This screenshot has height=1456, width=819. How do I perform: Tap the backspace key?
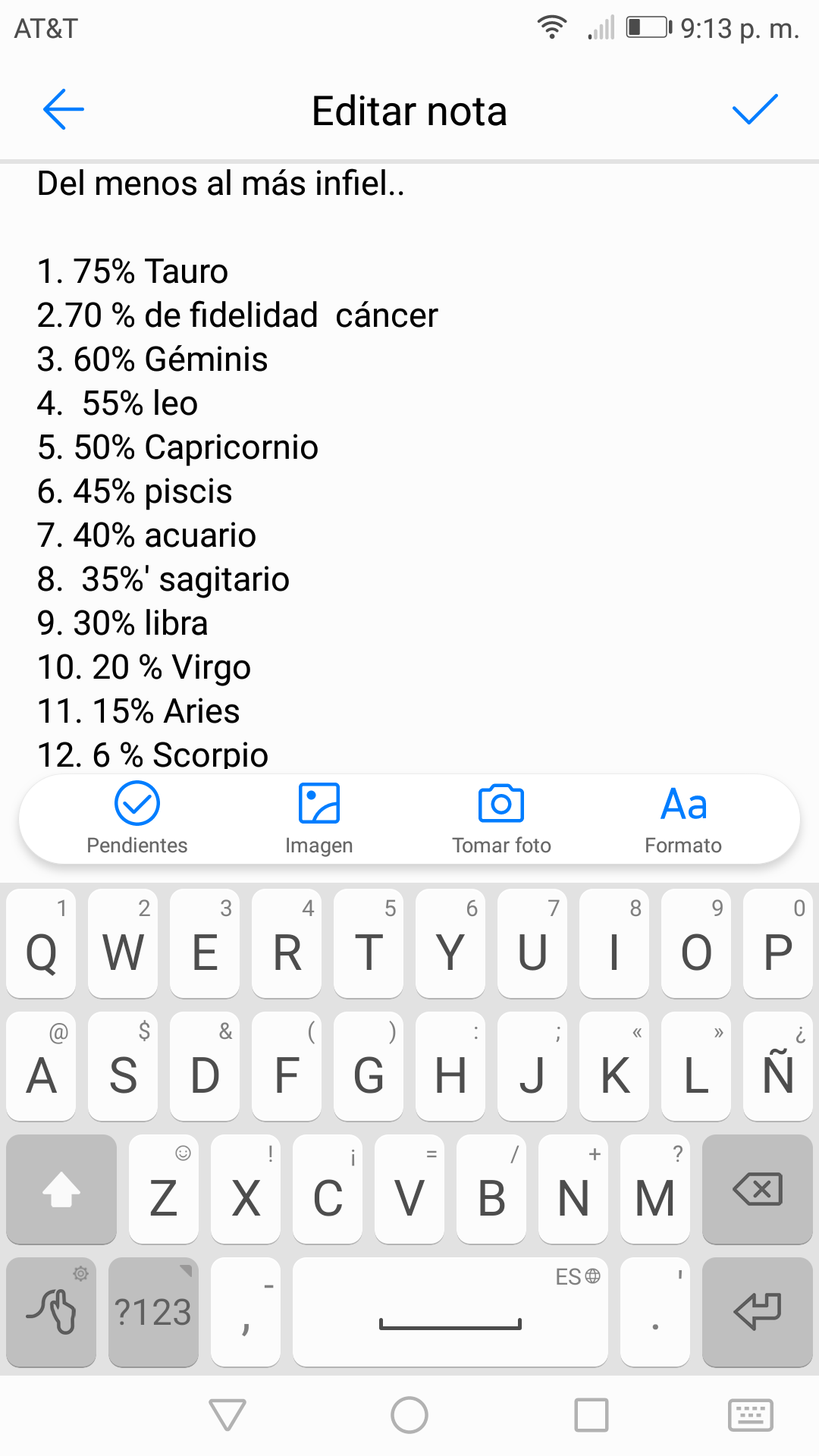758,1189
